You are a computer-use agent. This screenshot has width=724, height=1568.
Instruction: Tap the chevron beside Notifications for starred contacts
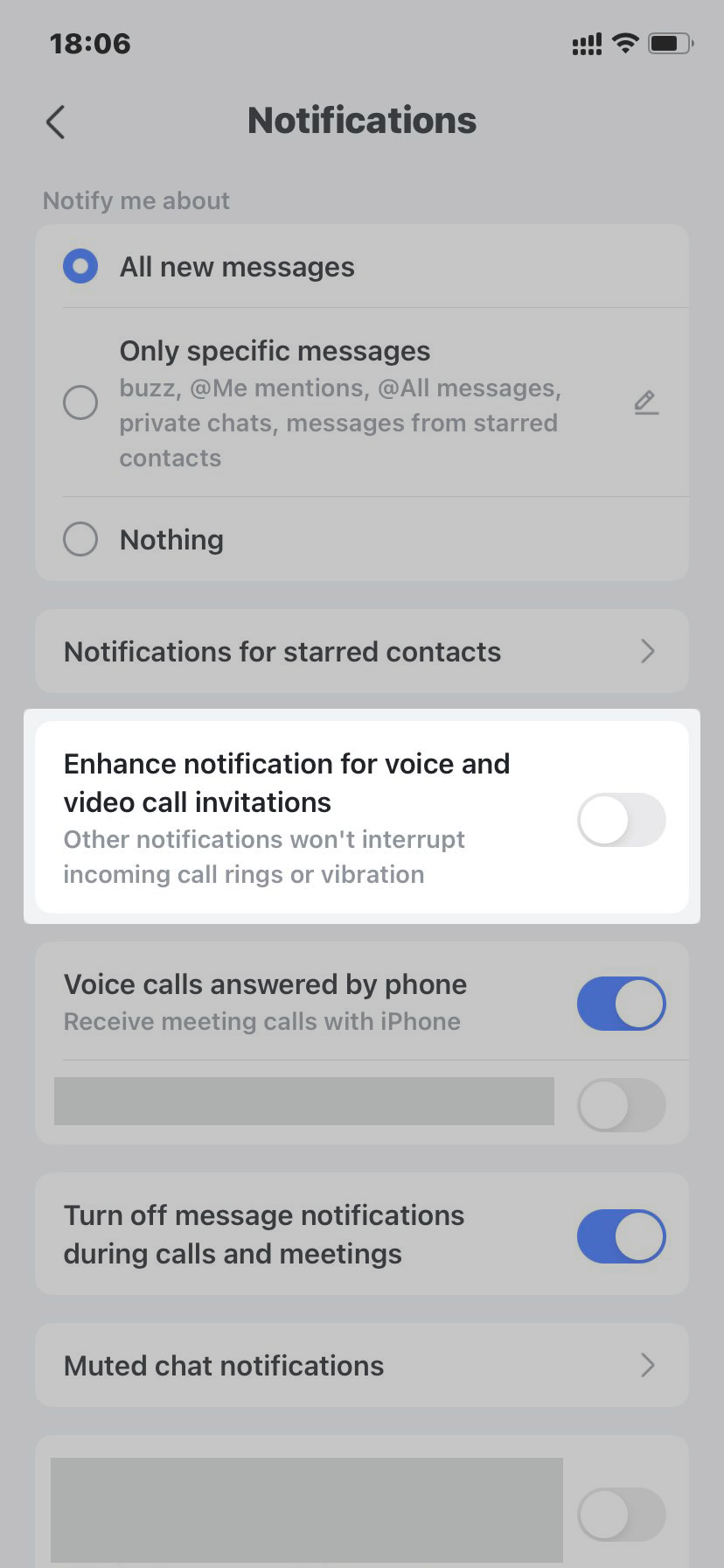point(647,651)
